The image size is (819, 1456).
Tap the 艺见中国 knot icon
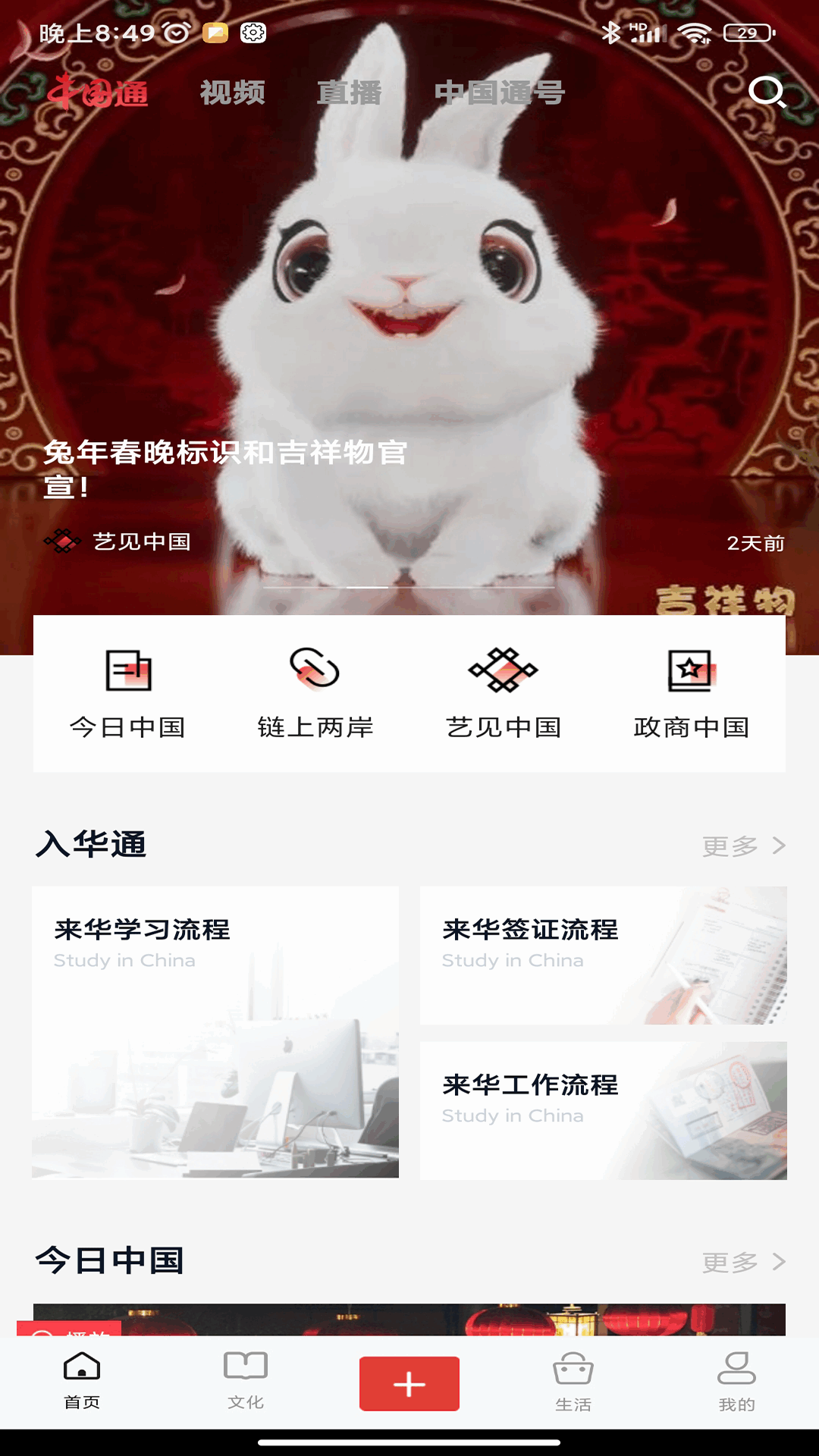point(503,670)
